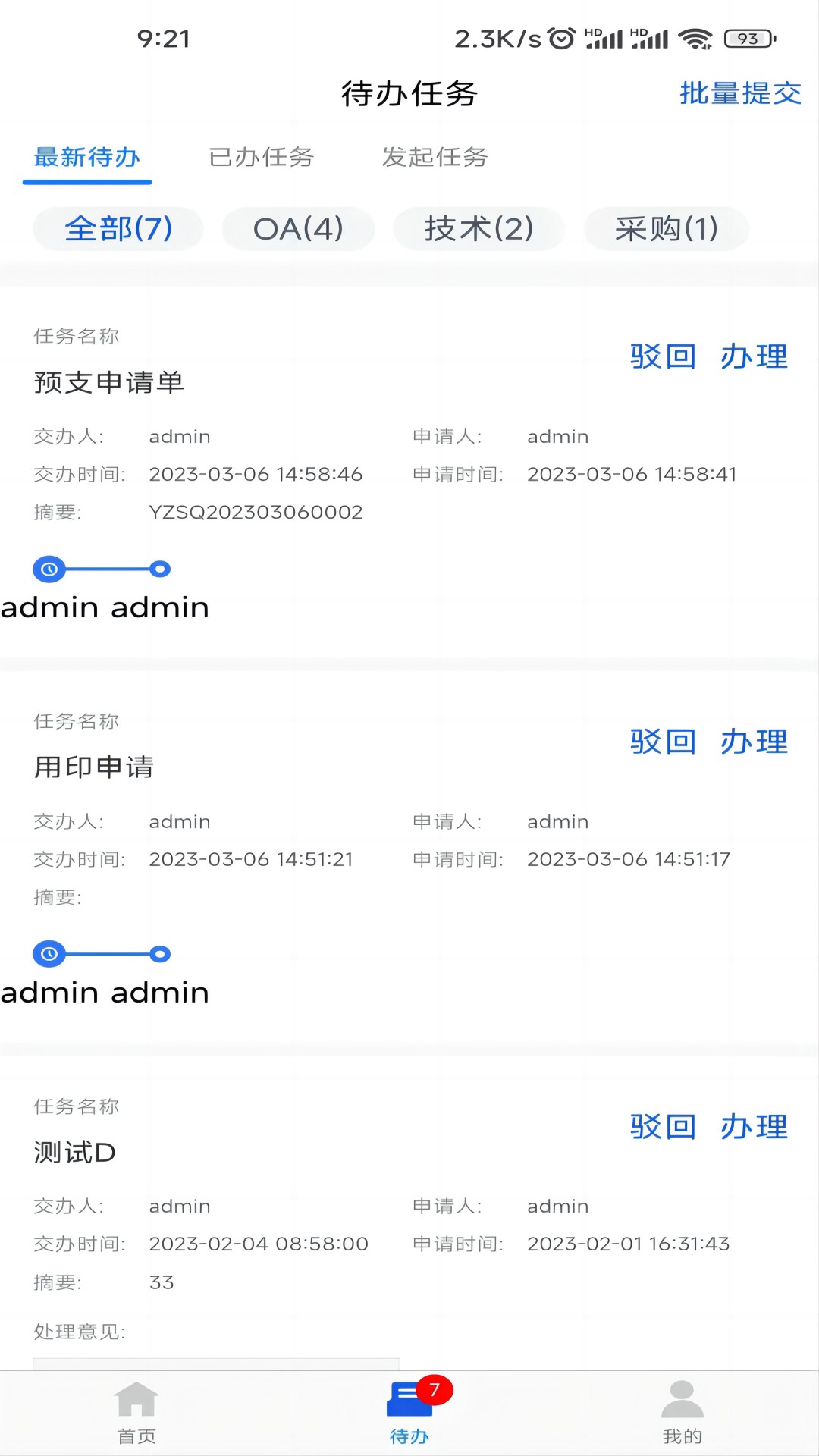
Task: Click the clock icon on 预支申请单 timeline
Action: [49, 569]
